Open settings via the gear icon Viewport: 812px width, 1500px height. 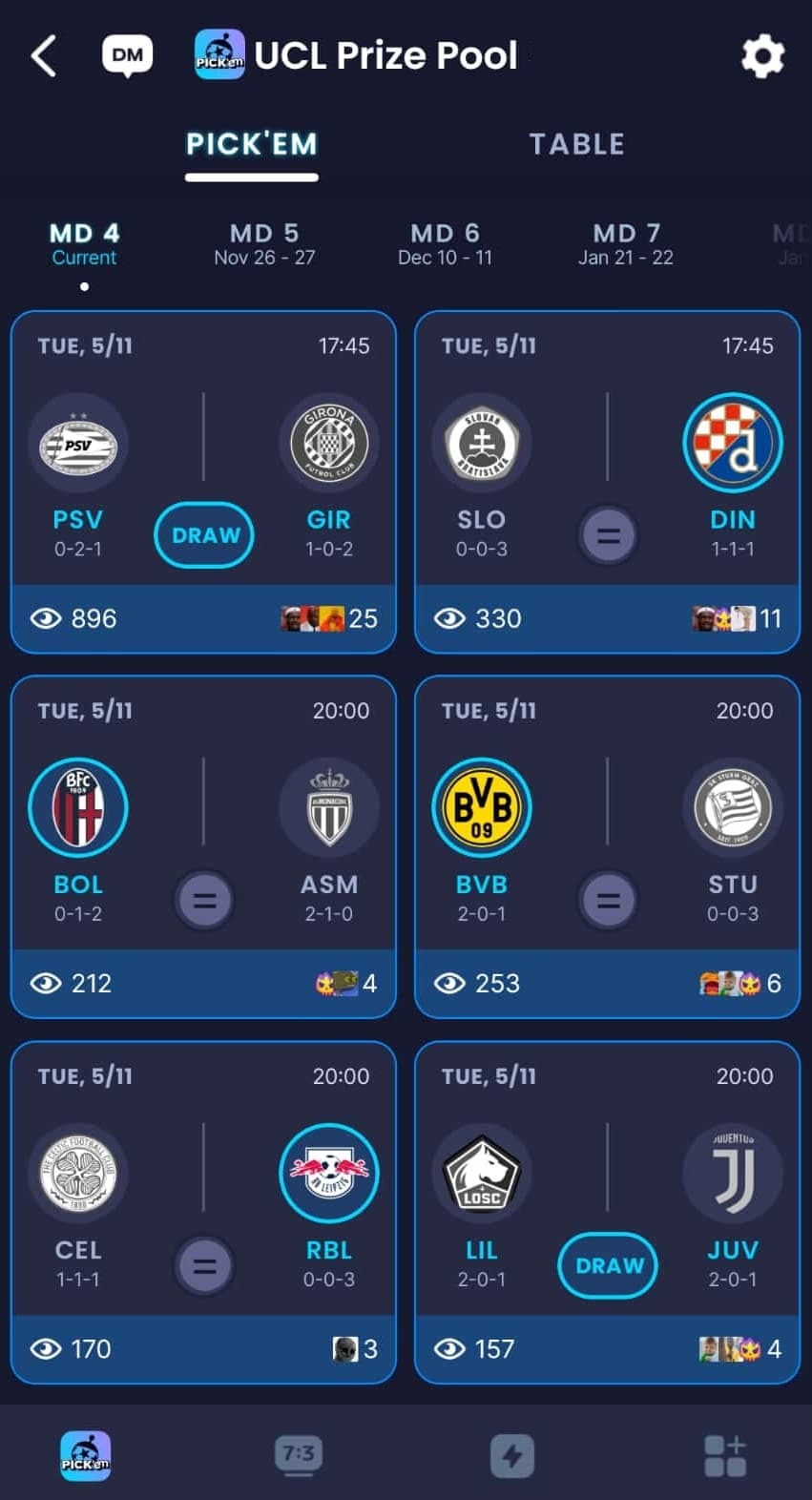[x=761, y=54]
